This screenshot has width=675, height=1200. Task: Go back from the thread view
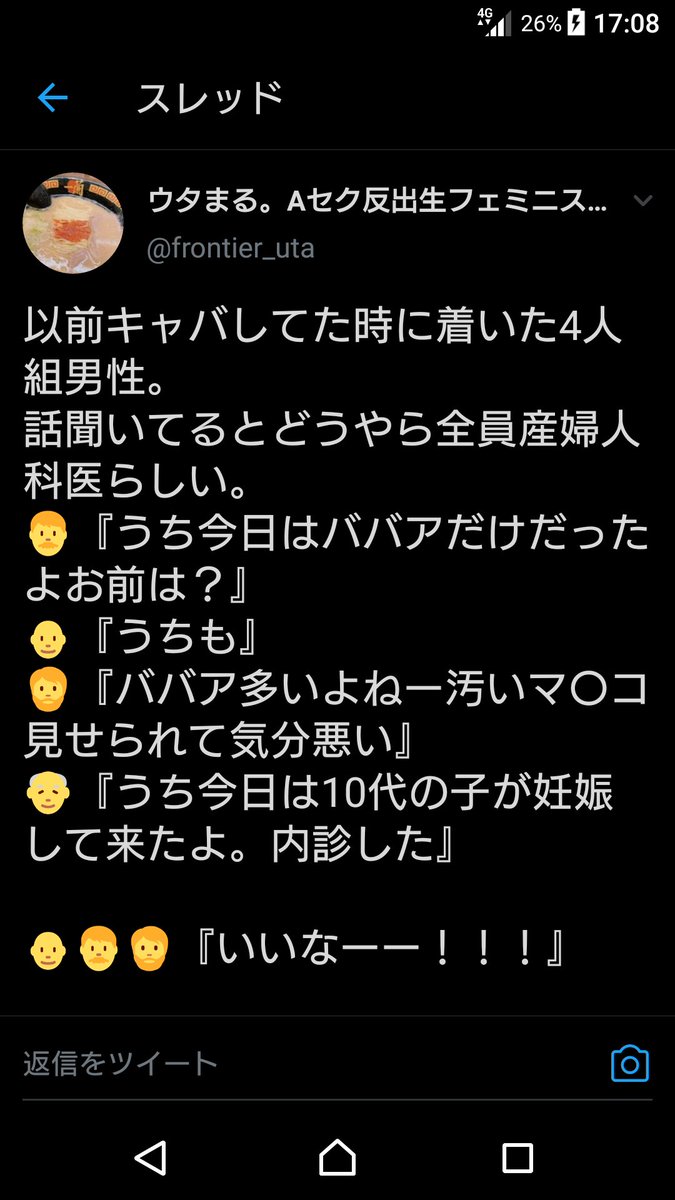pyautogui.click(x=52, y=98)
